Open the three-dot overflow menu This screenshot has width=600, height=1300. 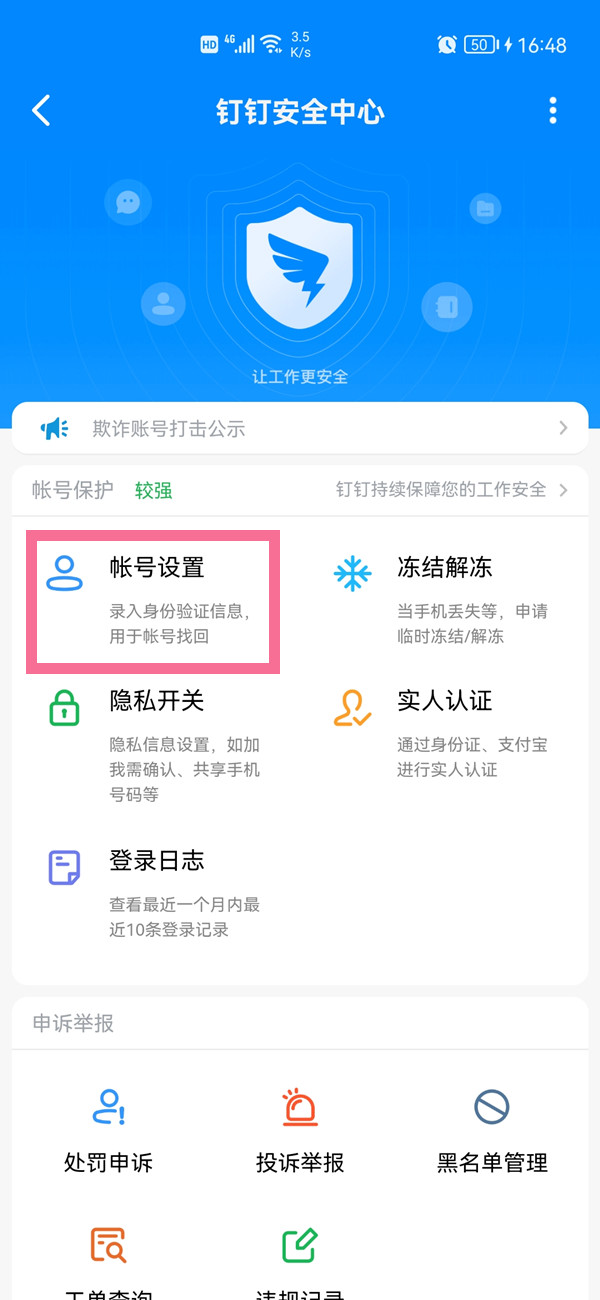tap(552, 110)
